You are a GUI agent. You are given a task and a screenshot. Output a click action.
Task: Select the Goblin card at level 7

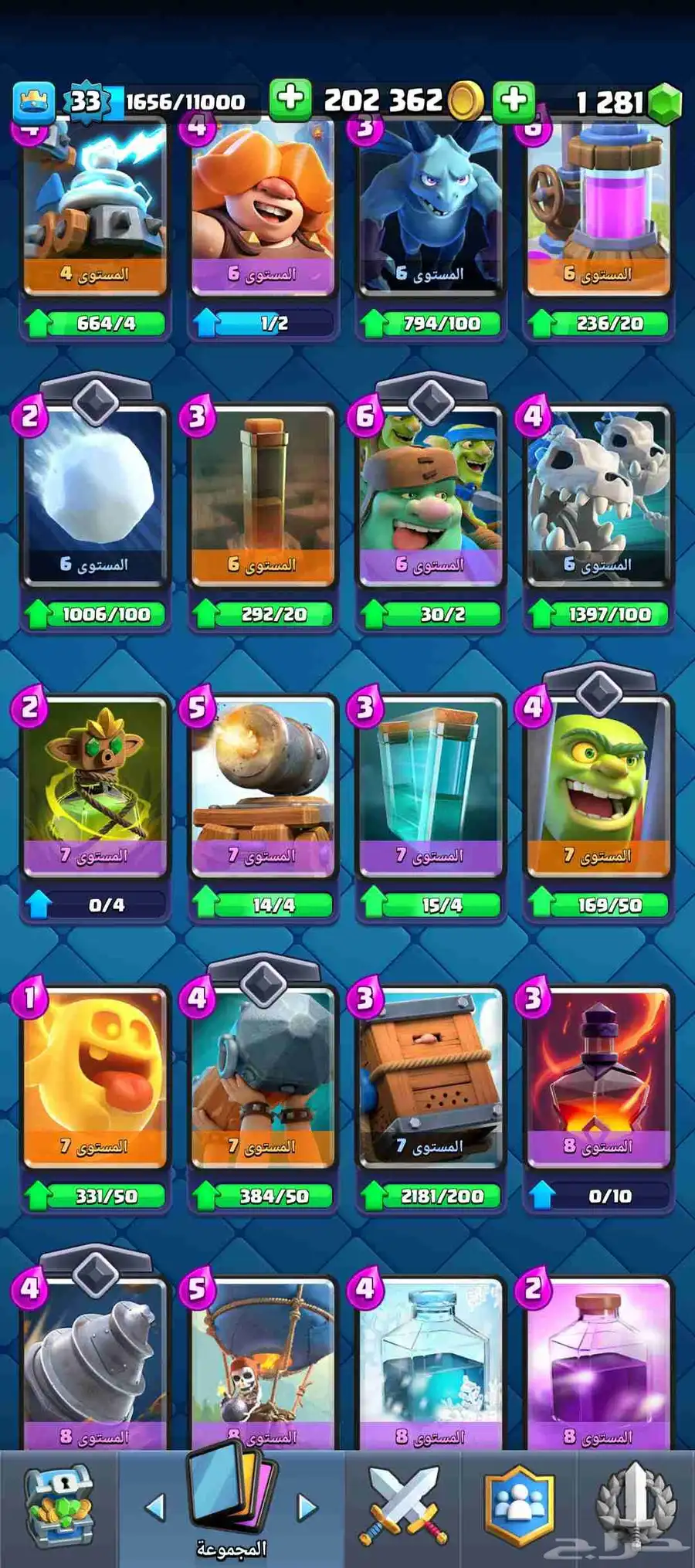click(598, 784)
